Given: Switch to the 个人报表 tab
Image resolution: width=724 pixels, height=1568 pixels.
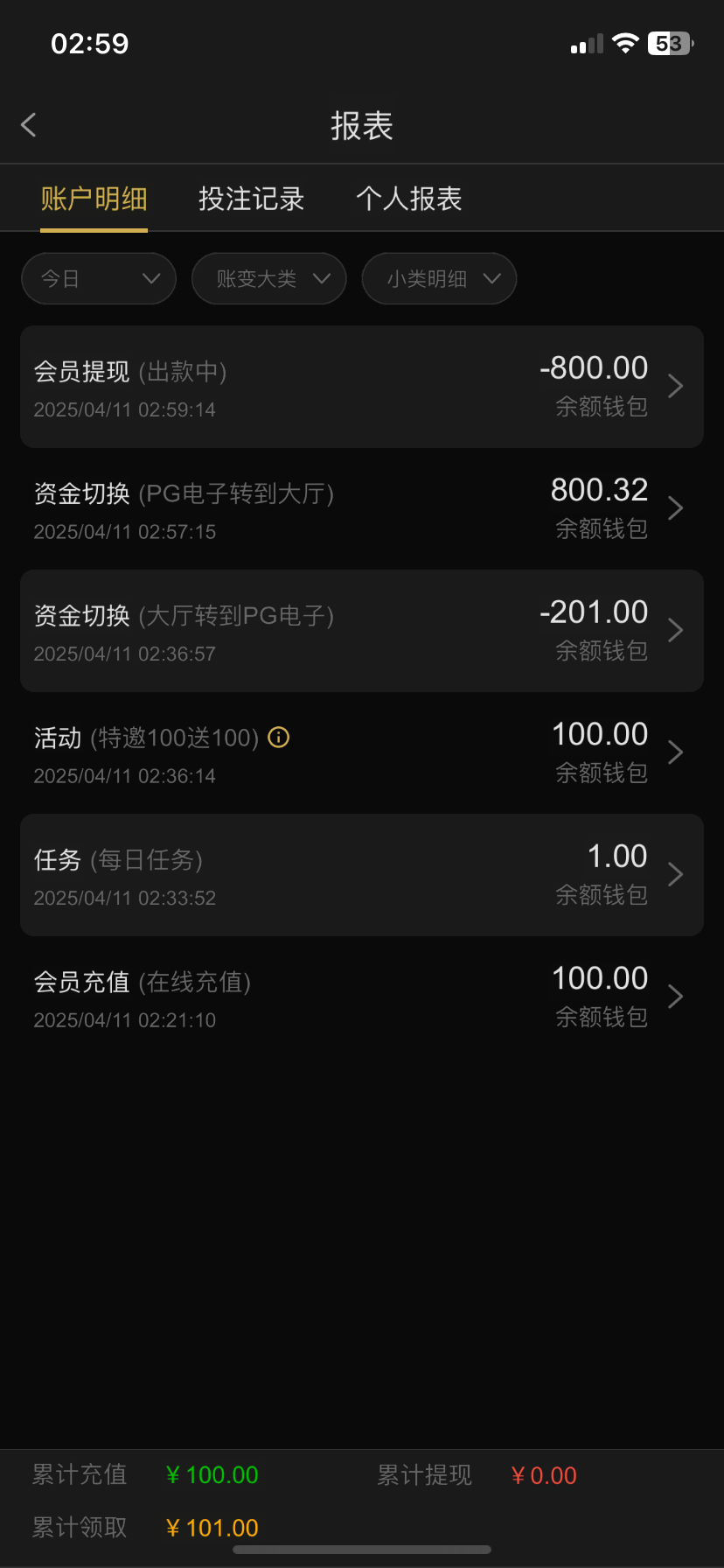Looking at the screenshot, I should (x=408, y=199).
